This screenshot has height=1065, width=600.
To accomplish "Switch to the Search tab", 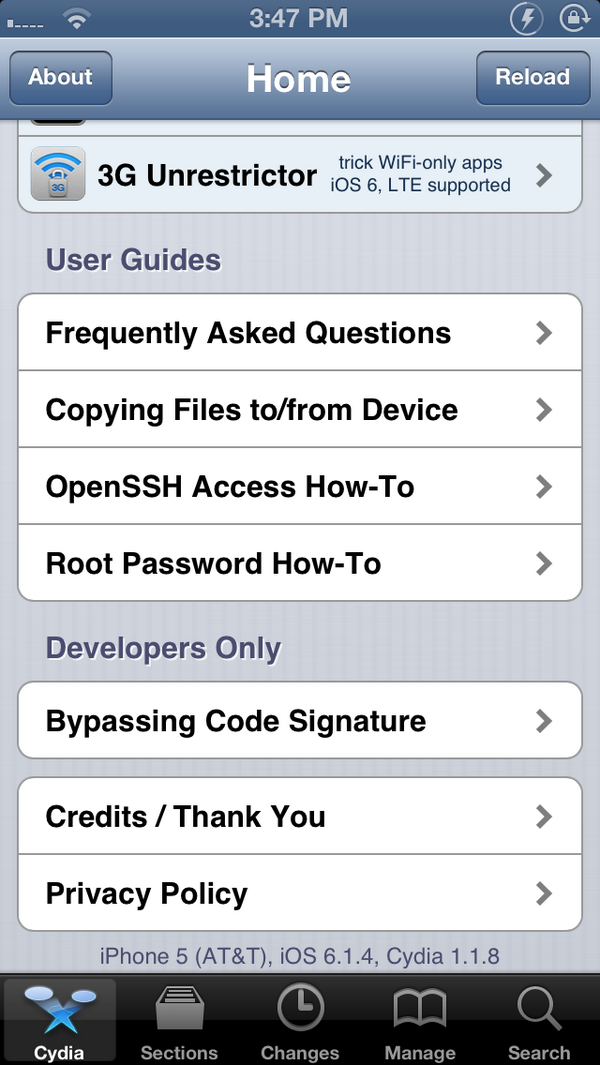I will 540,1021.
